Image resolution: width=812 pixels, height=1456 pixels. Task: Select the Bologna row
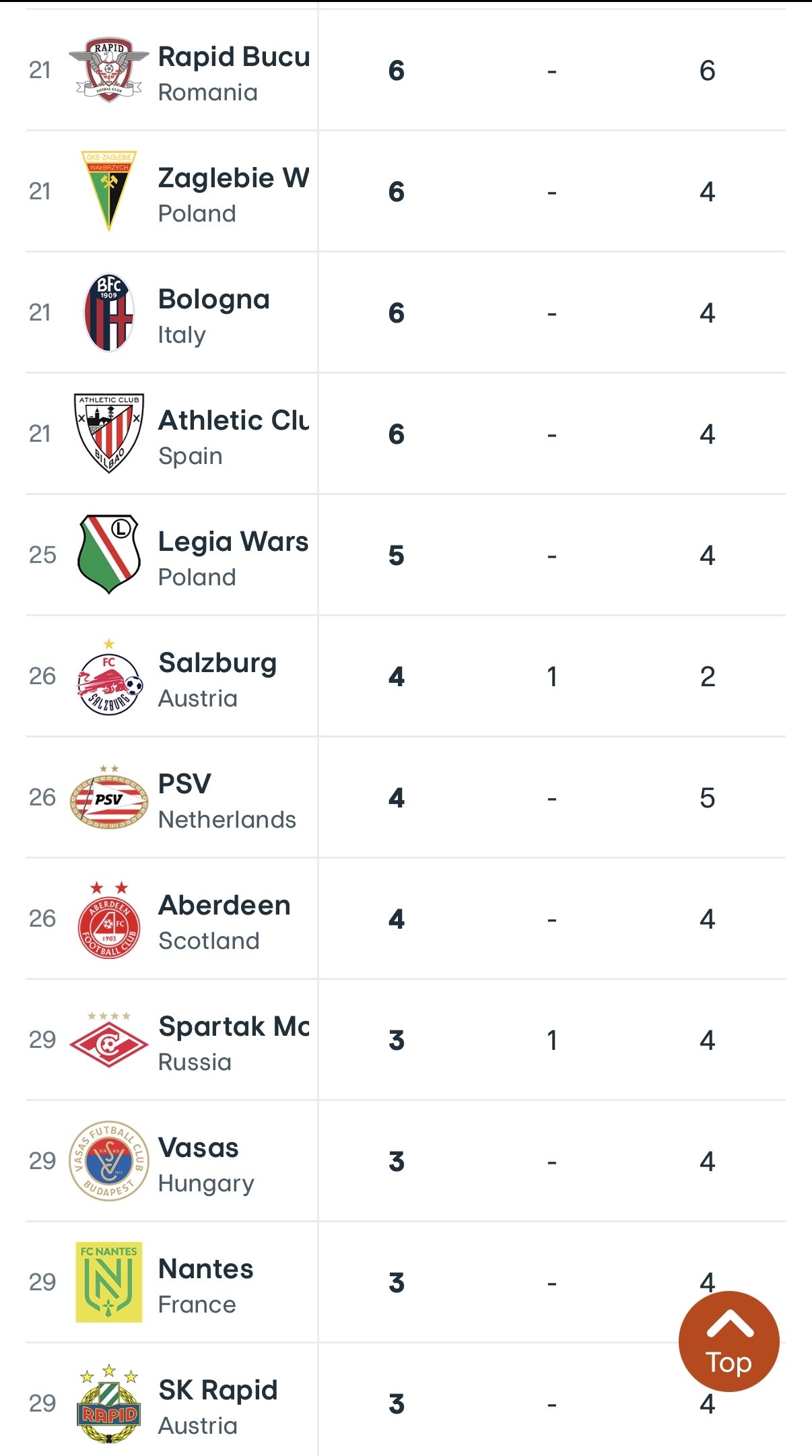click(406, 312)
